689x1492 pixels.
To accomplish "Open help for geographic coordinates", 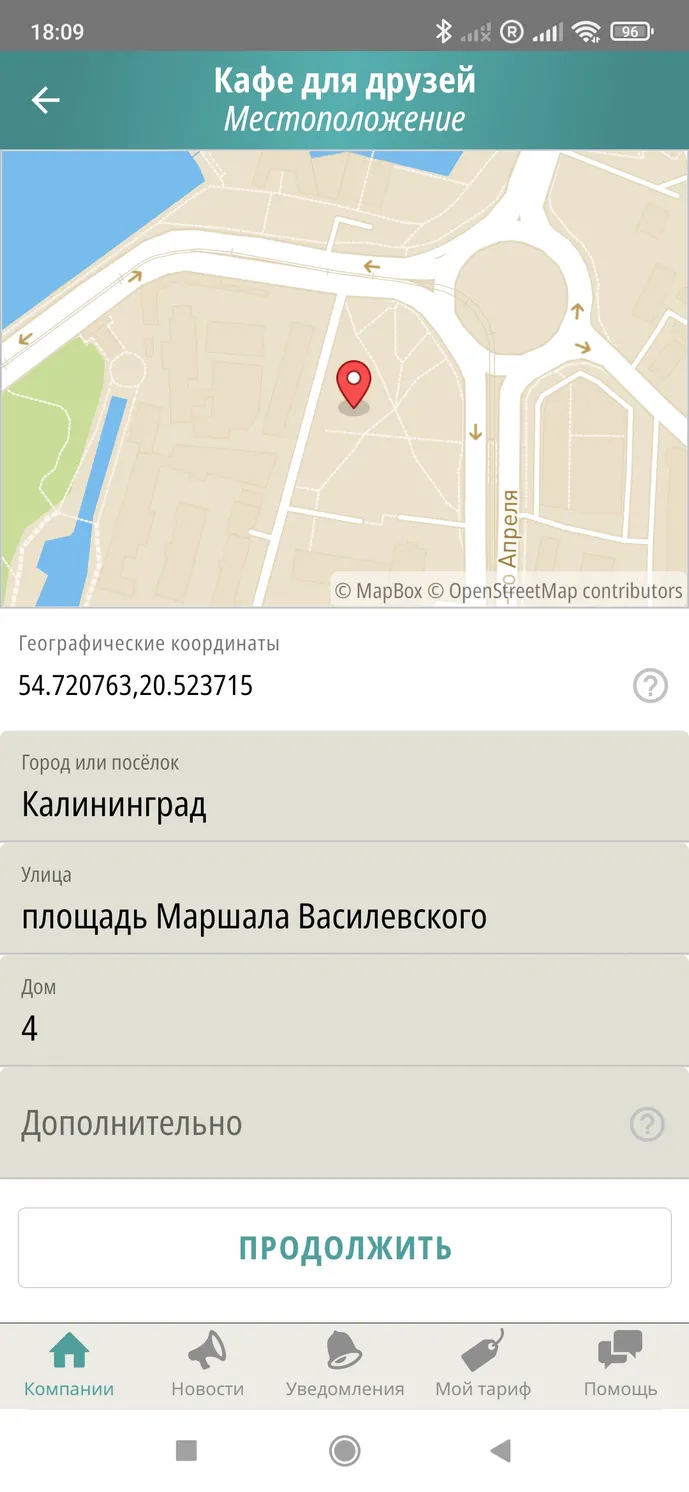I will pyautogui.click(x=650, y=686).
